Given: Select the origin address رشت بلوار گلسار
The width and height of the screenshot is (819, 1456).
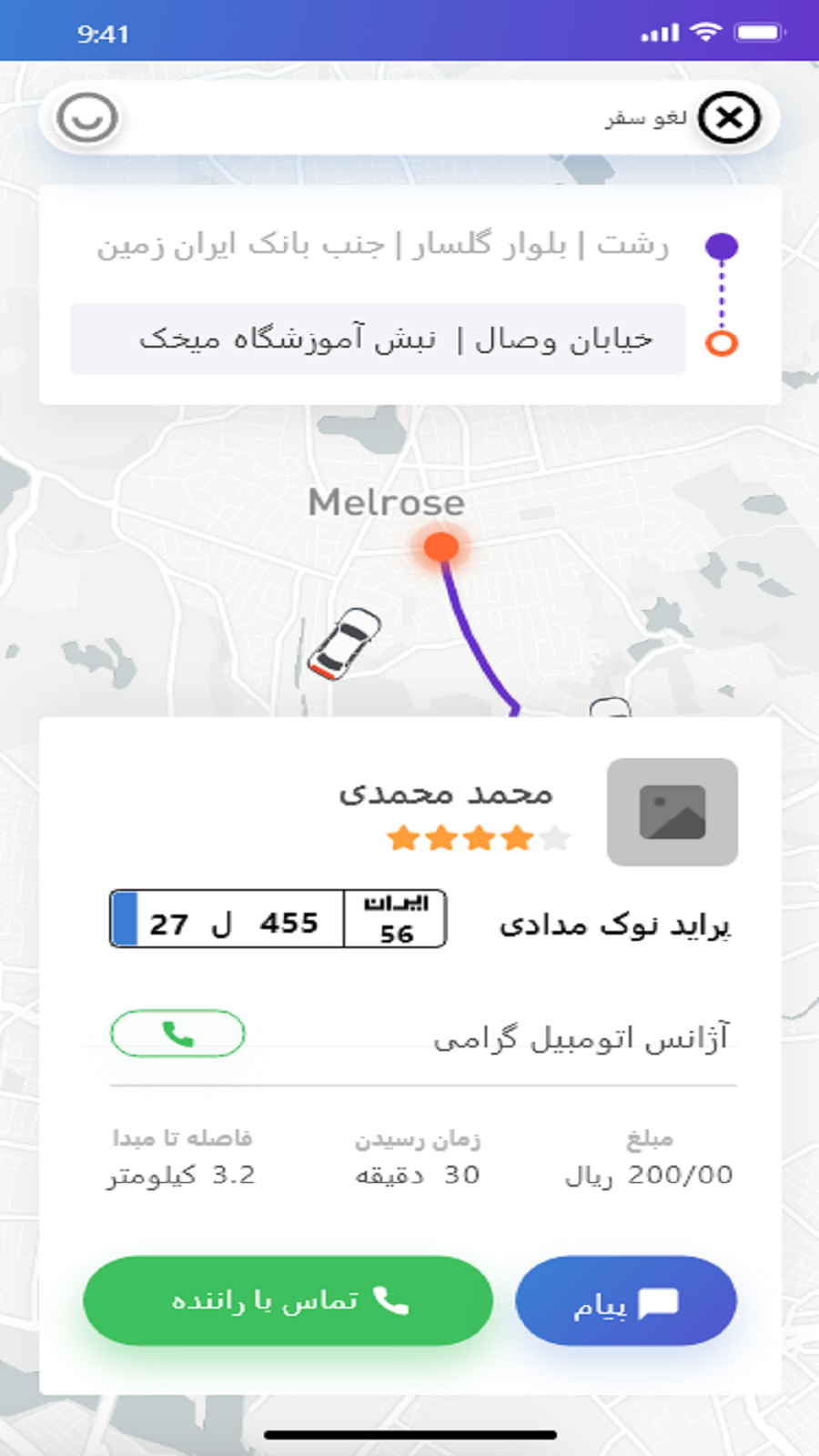Looking at the screenshot, I should click(x=382, y=245).
